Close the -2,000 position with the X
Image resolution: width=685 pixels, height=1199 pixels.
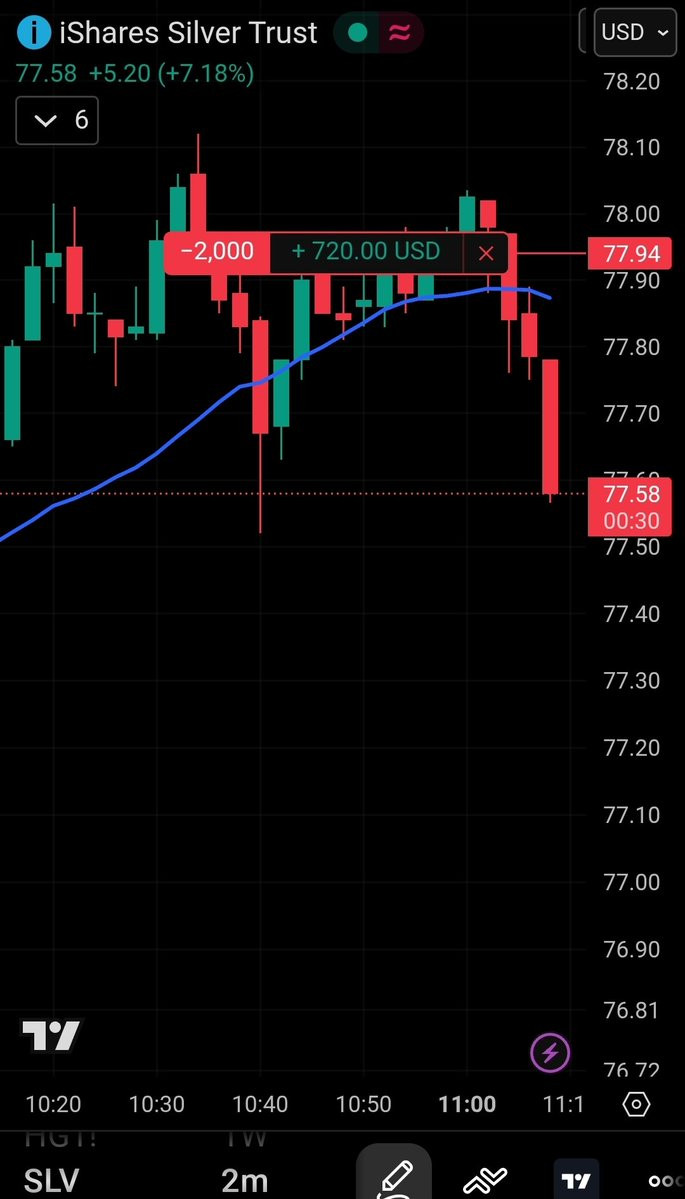486,253
